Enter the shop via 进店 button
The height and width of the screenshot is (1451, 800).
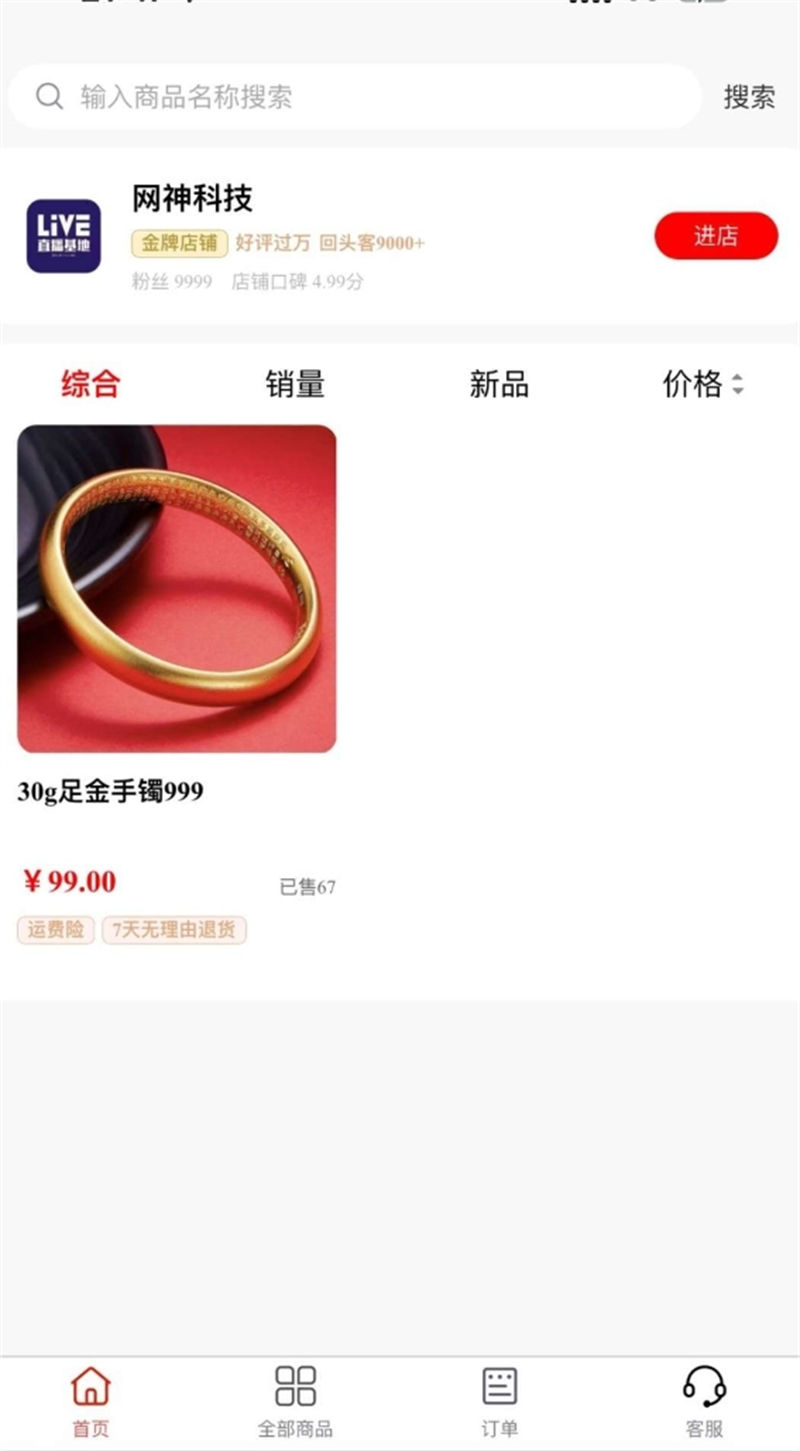click(716, 236)
